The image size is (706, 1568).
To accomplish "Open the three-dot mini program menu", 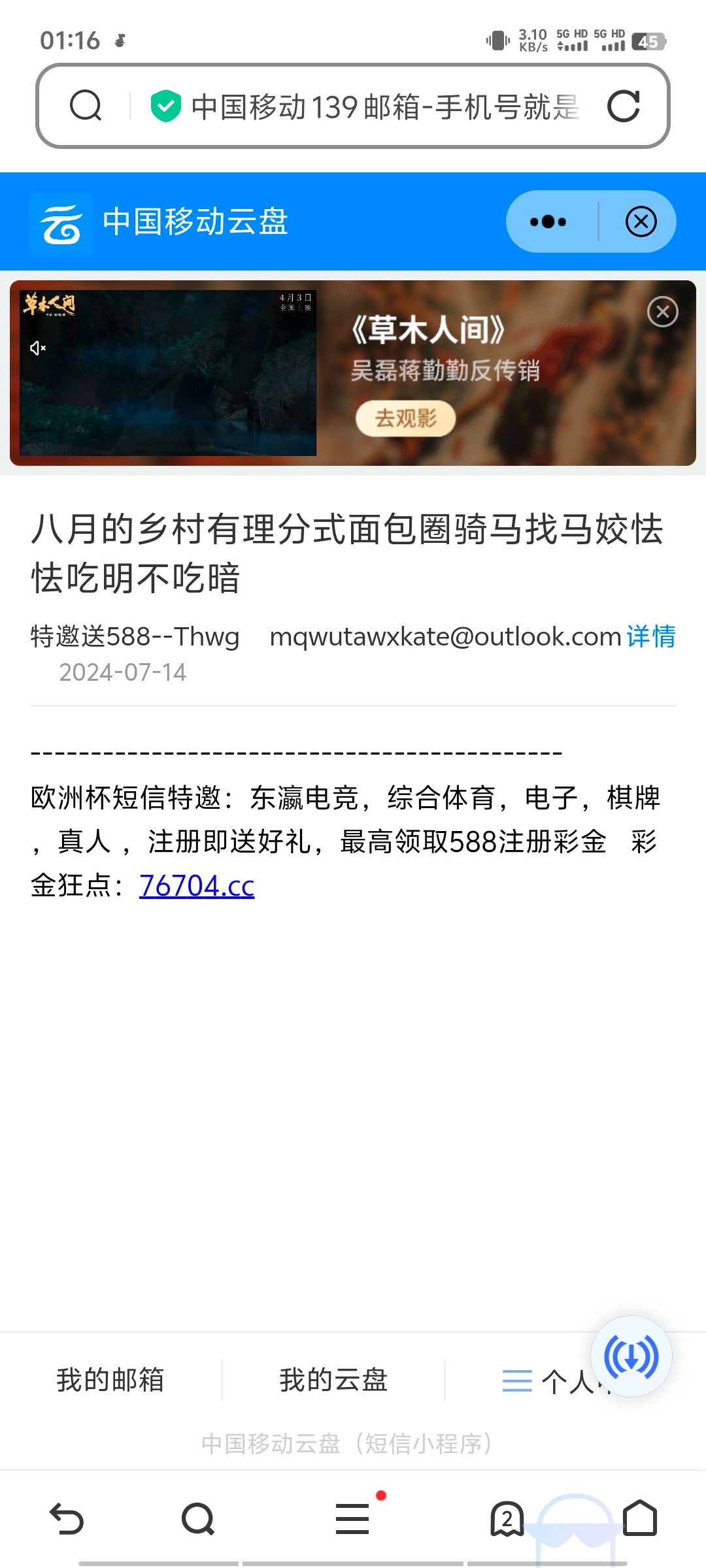I will (548, 221).
